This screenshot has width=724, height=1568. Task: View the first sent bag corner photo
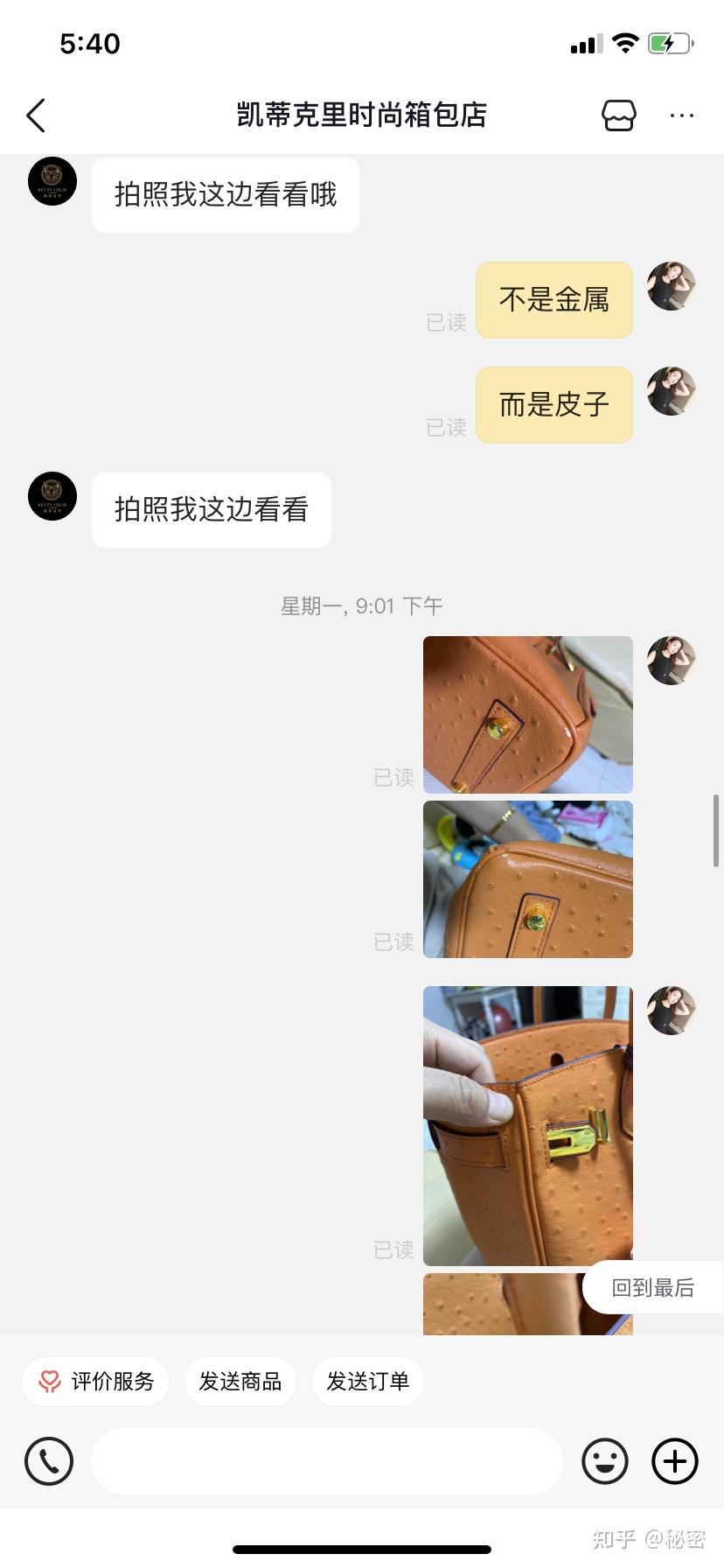pos(527,714)
